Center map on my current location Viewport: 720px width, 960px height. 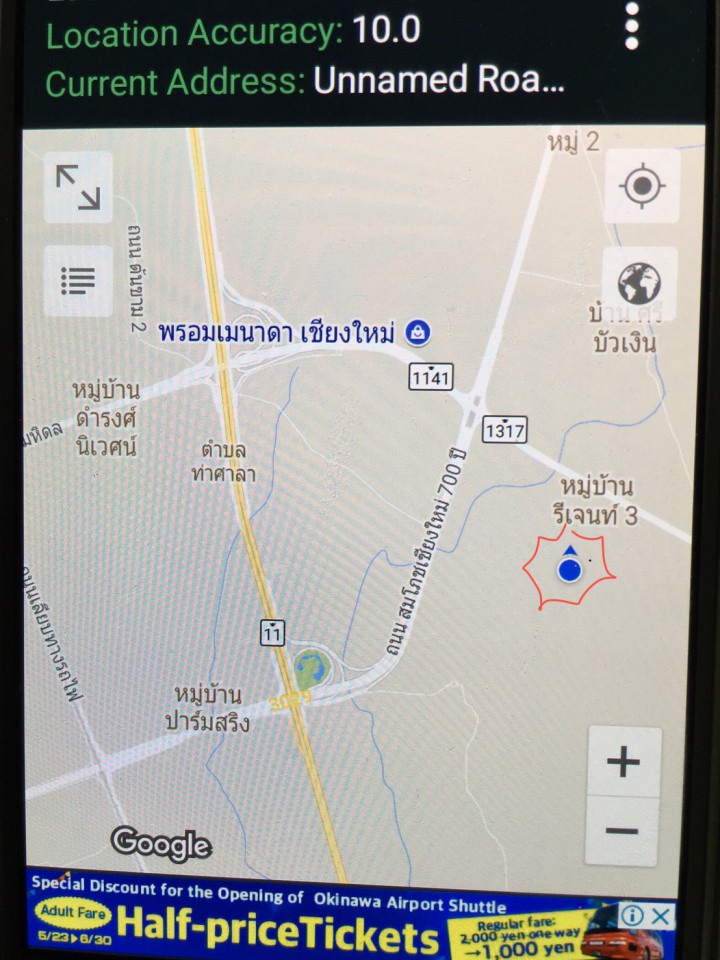(641, 187)
